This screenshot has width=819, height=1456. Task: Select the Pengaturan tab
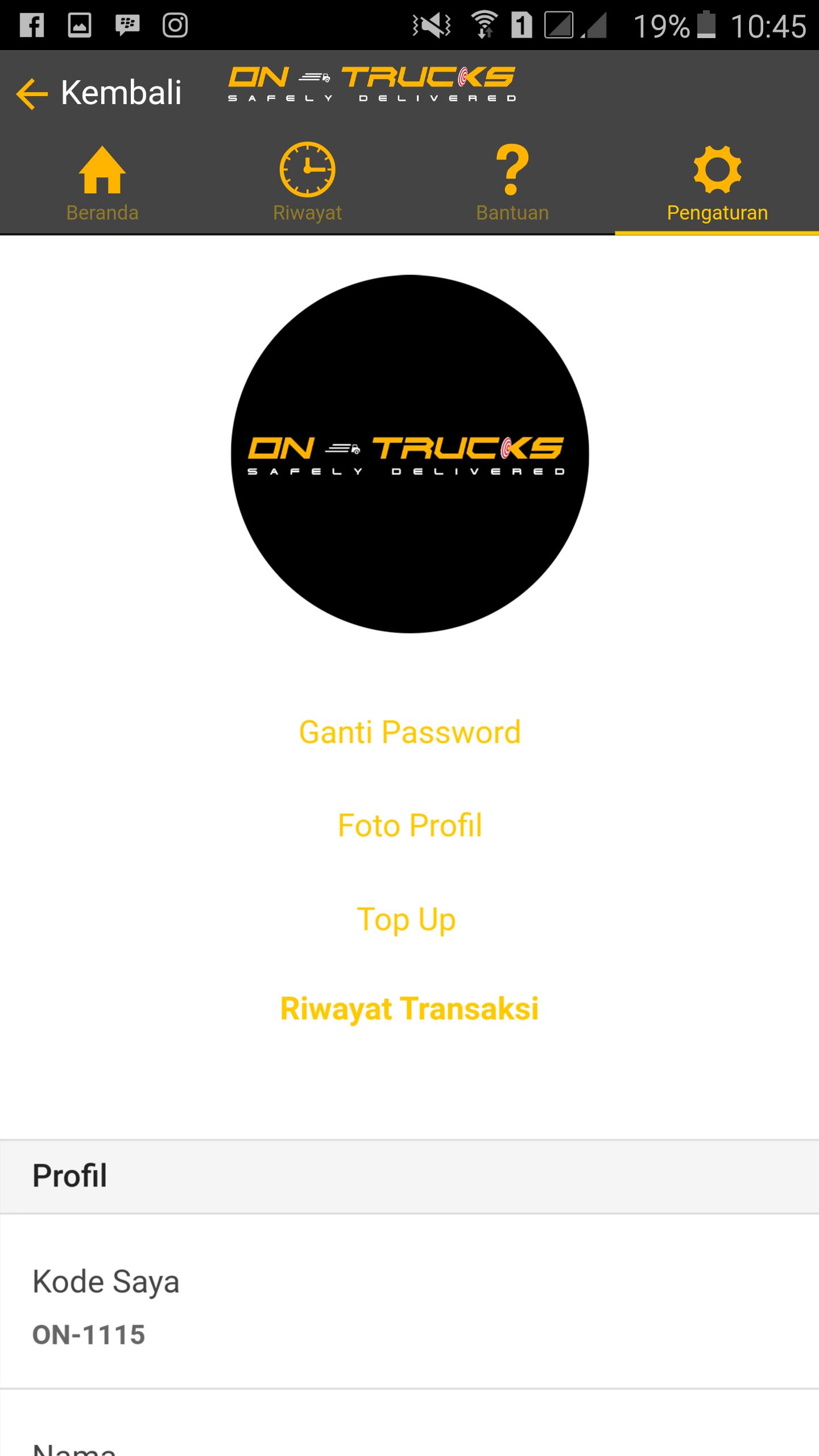(717, 183)
